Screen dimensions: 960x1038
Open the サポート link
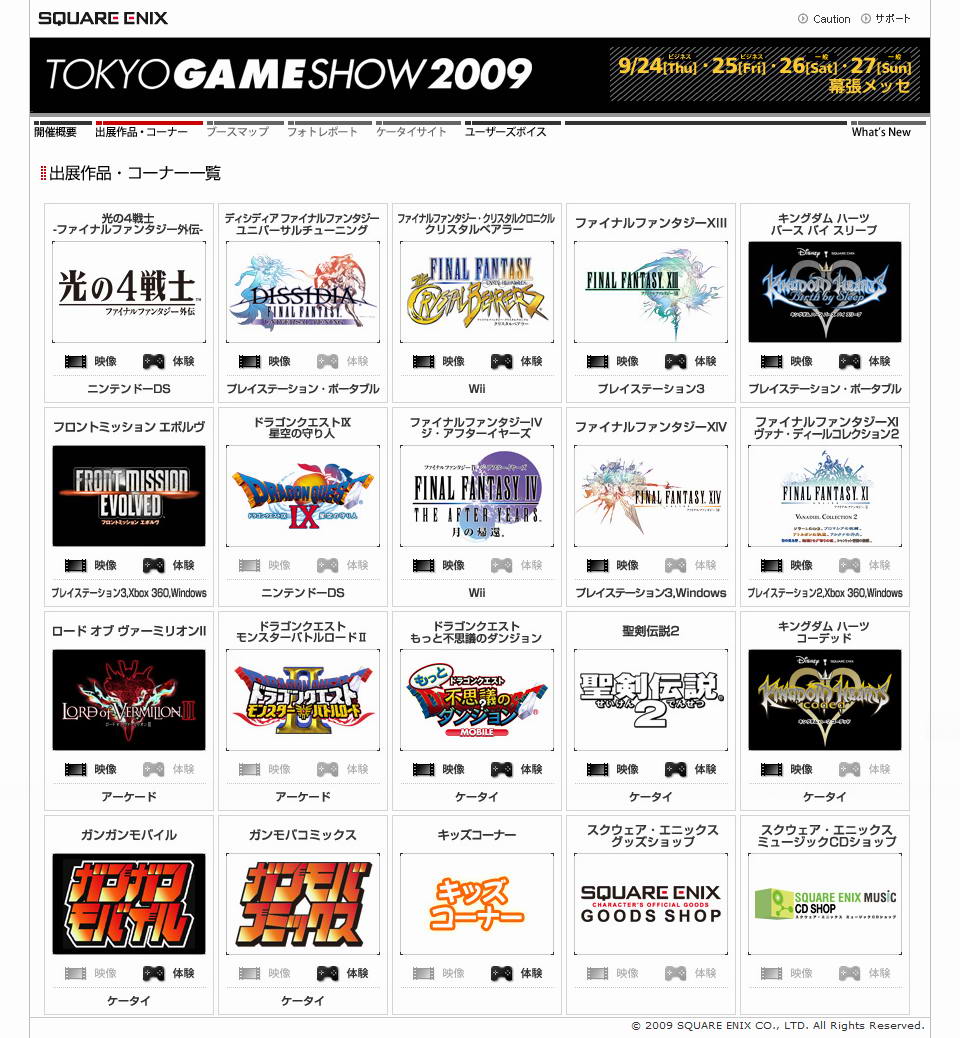click(x=892, y=19)
